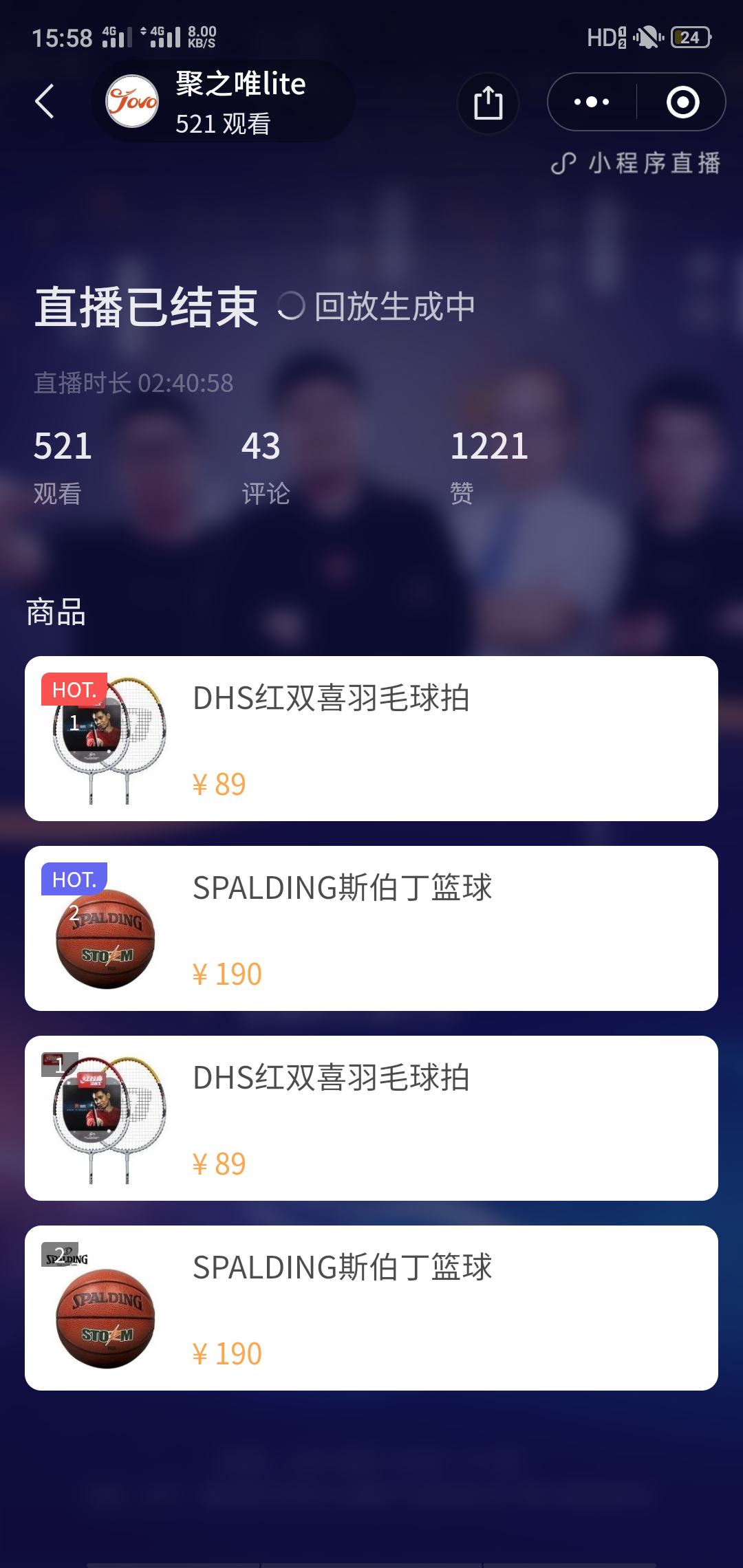743x1568 pixels.
Task: Open the HOT-tagged SPALDING斯伯丁篮球 product card
Action: (371, 928)
